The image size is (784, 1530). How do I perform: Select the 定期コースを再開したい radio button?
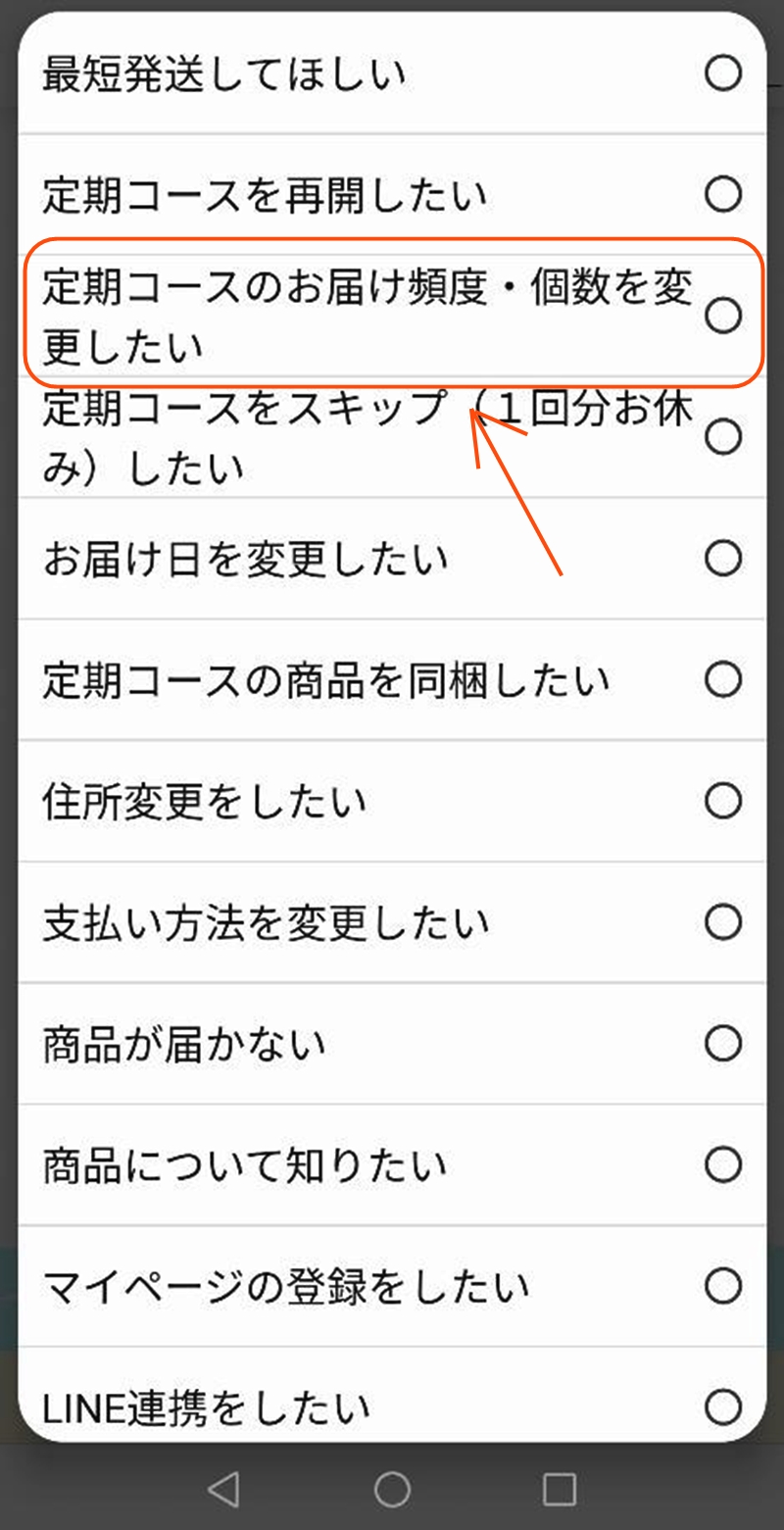(723, 194)
